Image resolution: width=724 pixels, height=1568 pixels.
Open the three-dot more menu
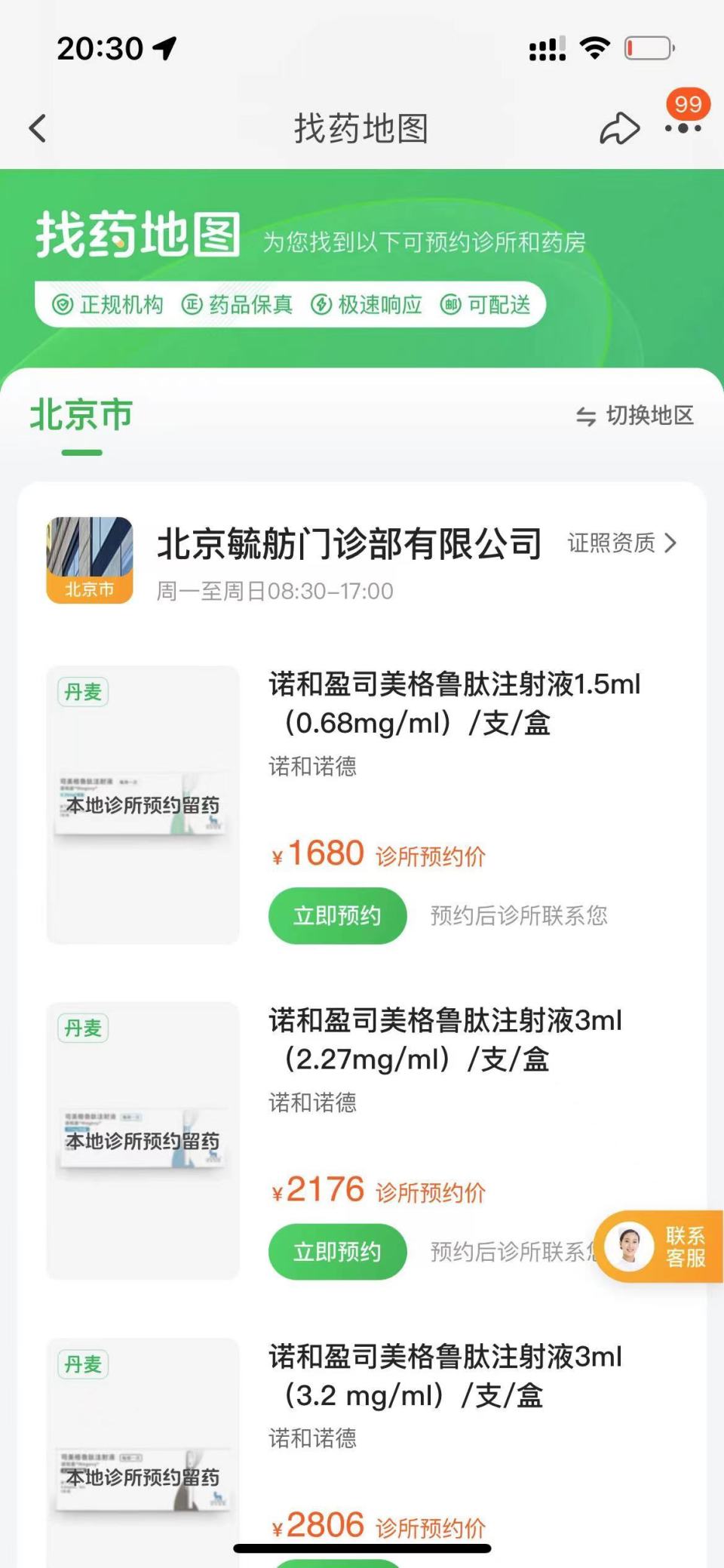tap(683, 128)
